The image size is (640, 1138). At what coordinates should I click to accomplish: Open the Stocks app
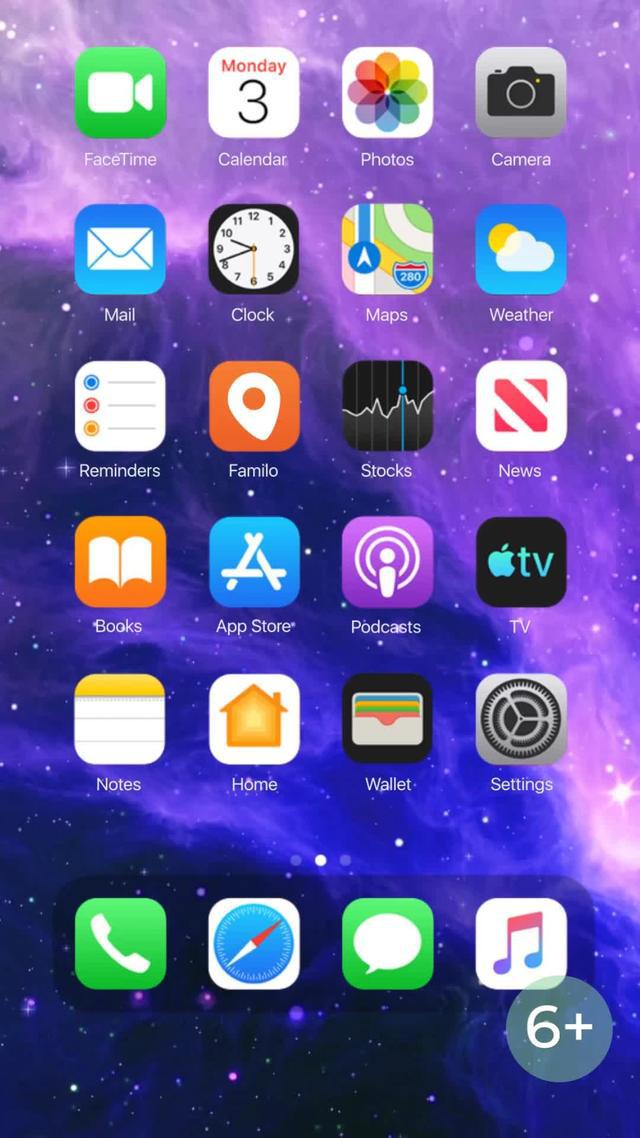(x=387, y=406)
